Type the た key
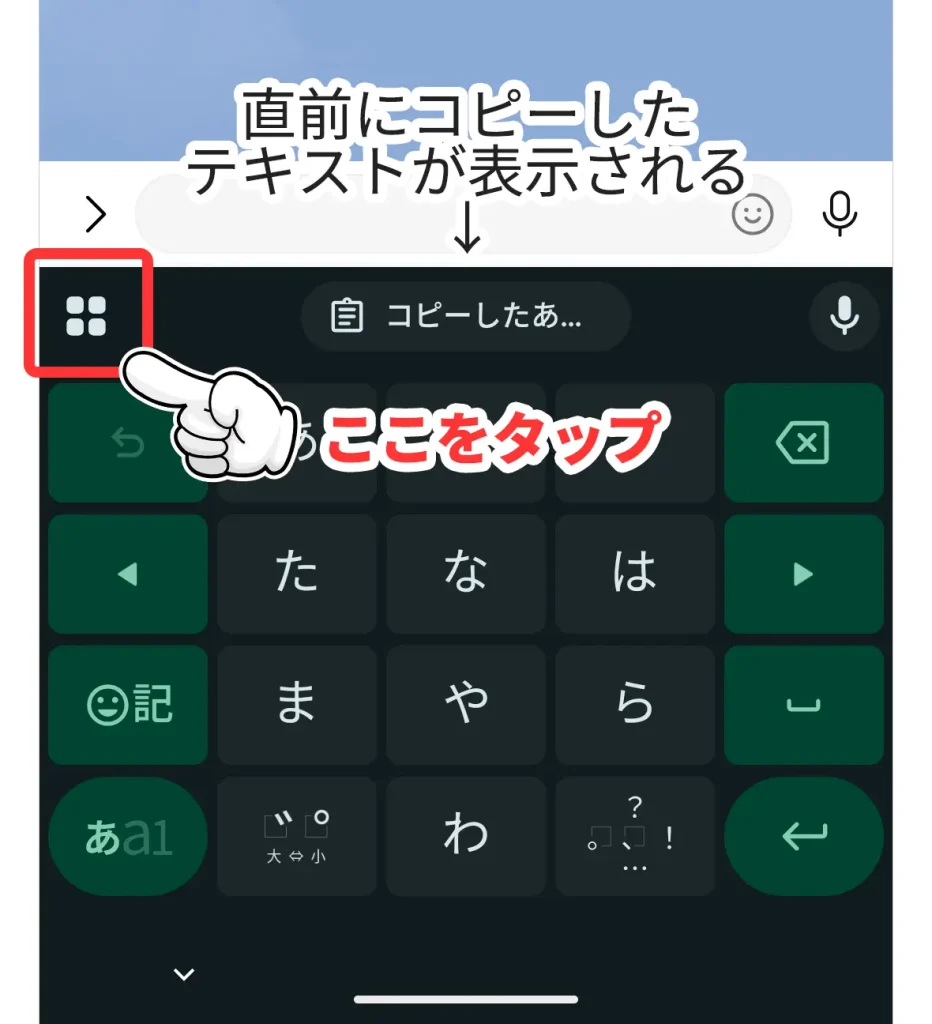Image resolution: width=932 pixels, height=1024 pixels. pyautogui.click(x=297, y=574)
